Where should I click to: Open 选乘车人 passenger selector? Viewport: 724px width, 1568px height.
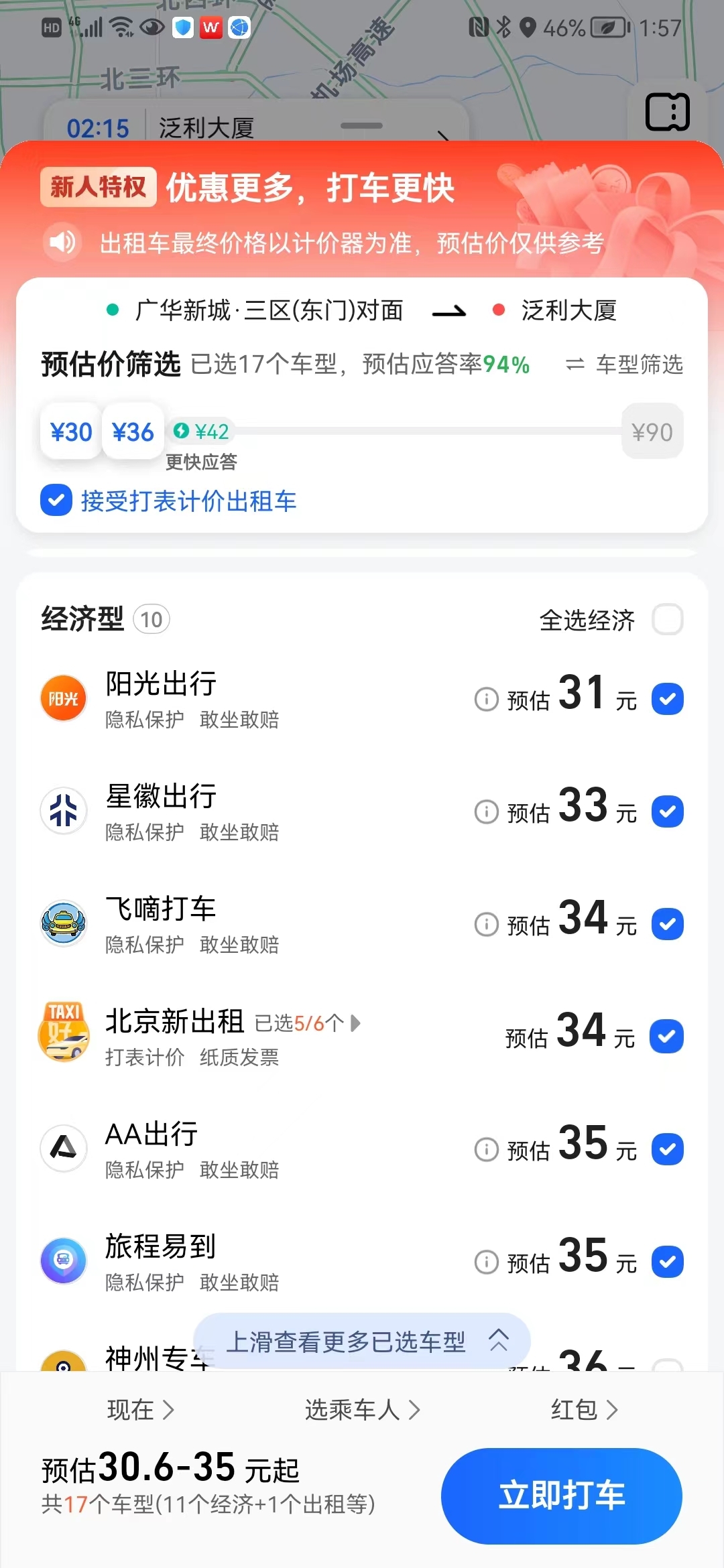pos(362,1410)
